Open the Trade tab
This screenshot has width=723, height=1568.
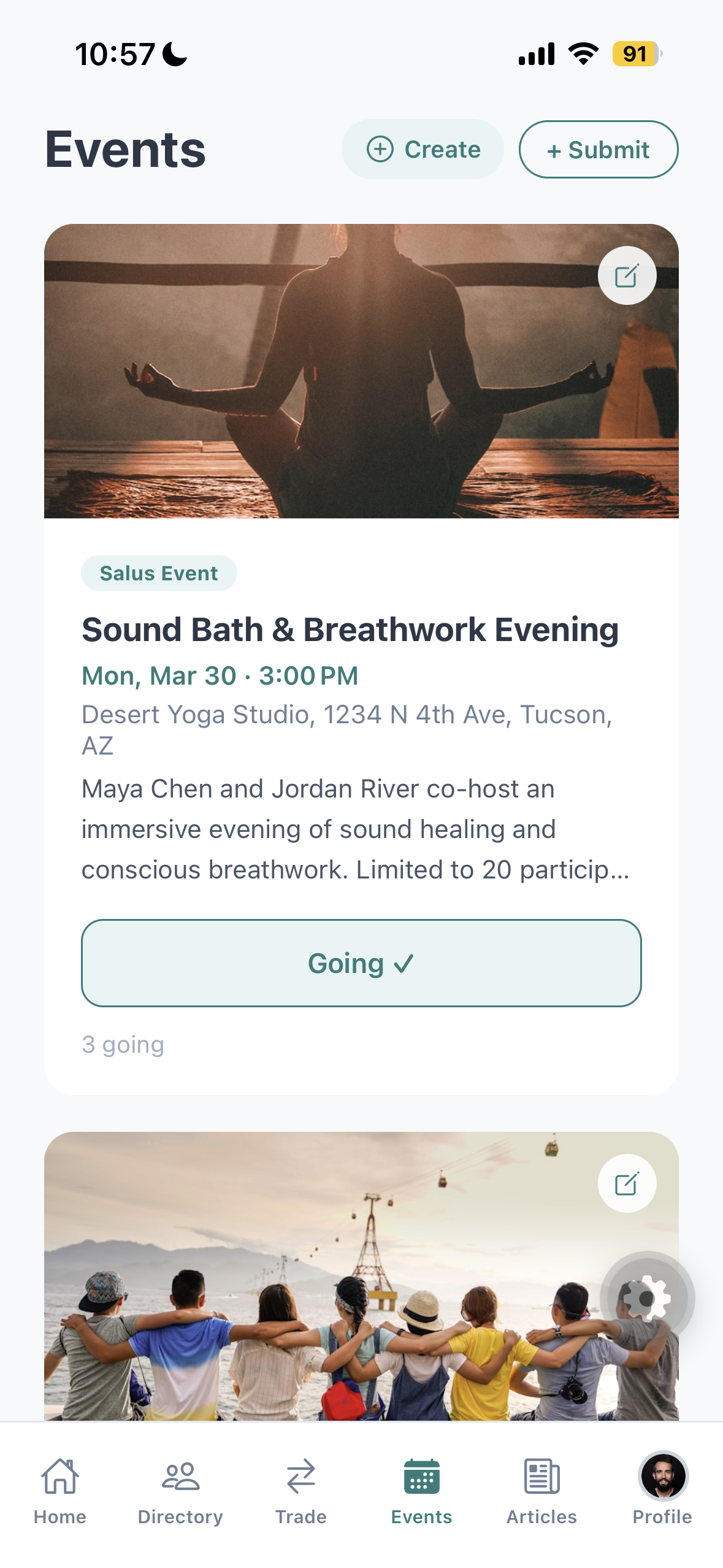(x=300, y=1491)
